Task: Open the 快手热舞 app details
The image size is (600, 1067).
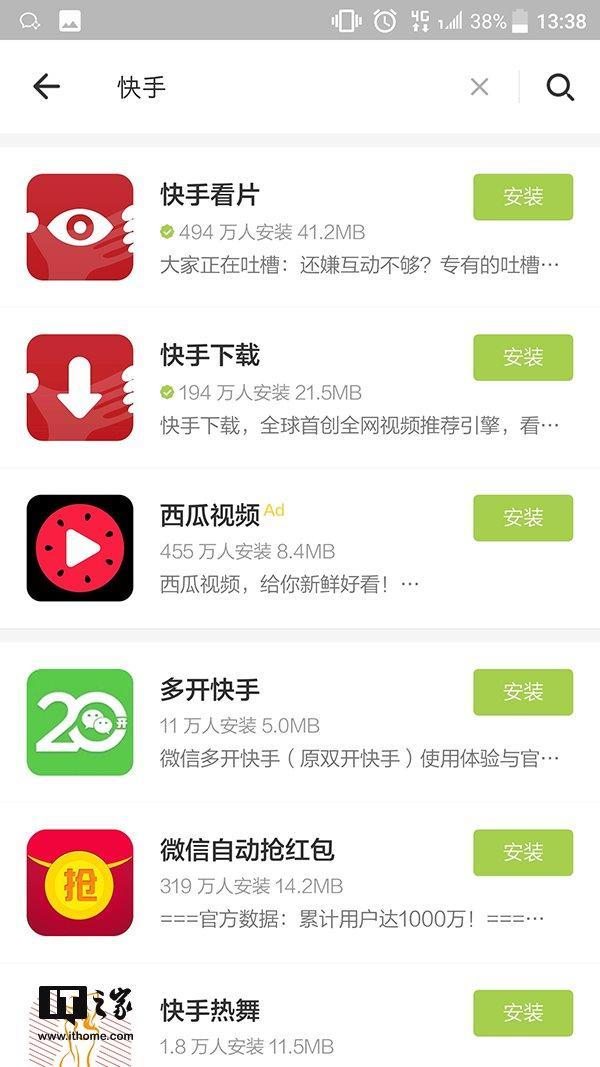Action: pos(300,1027)
